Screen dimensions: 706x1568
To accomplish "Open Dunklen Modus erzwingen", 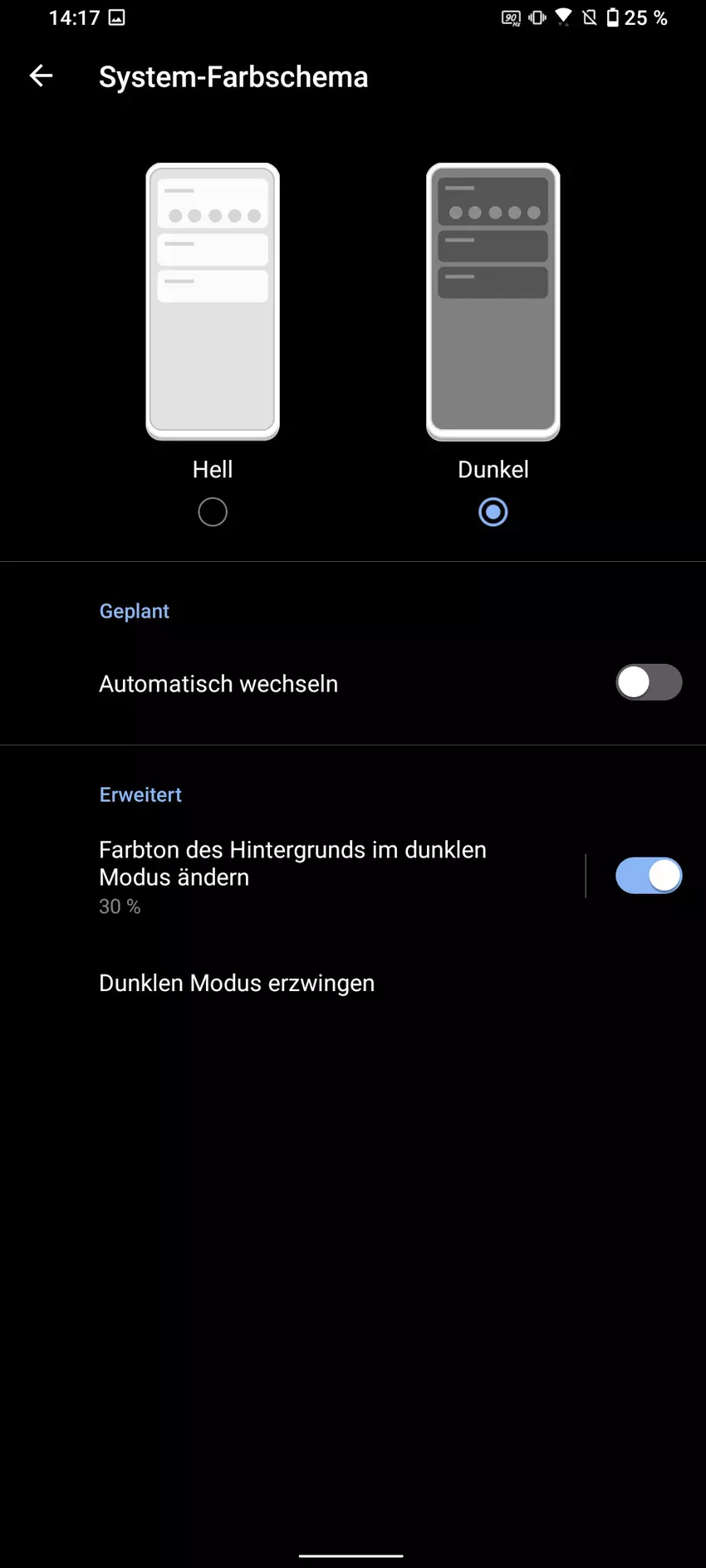I will (x=237, y=983).
